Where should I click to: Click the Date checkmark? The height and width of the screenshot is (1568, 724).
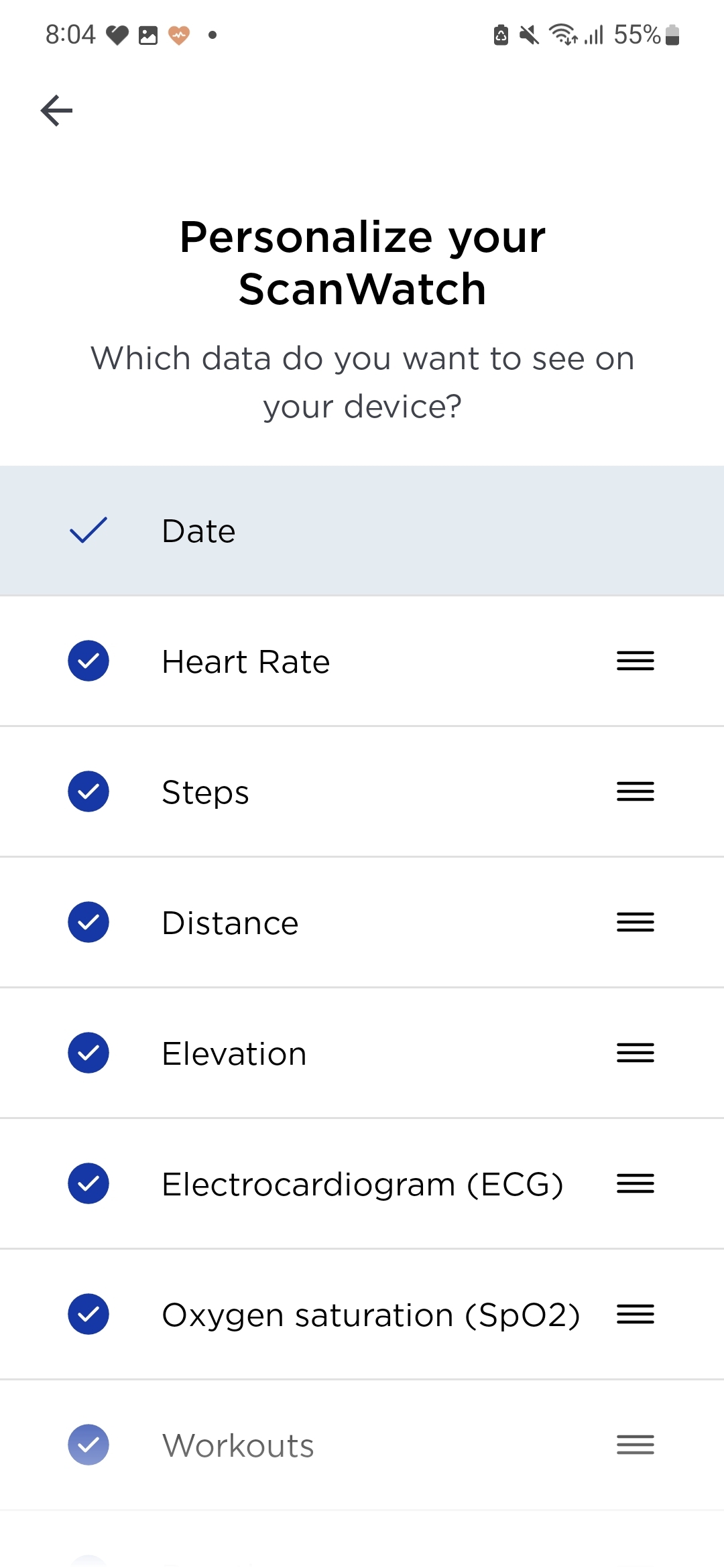click(88, 530)
